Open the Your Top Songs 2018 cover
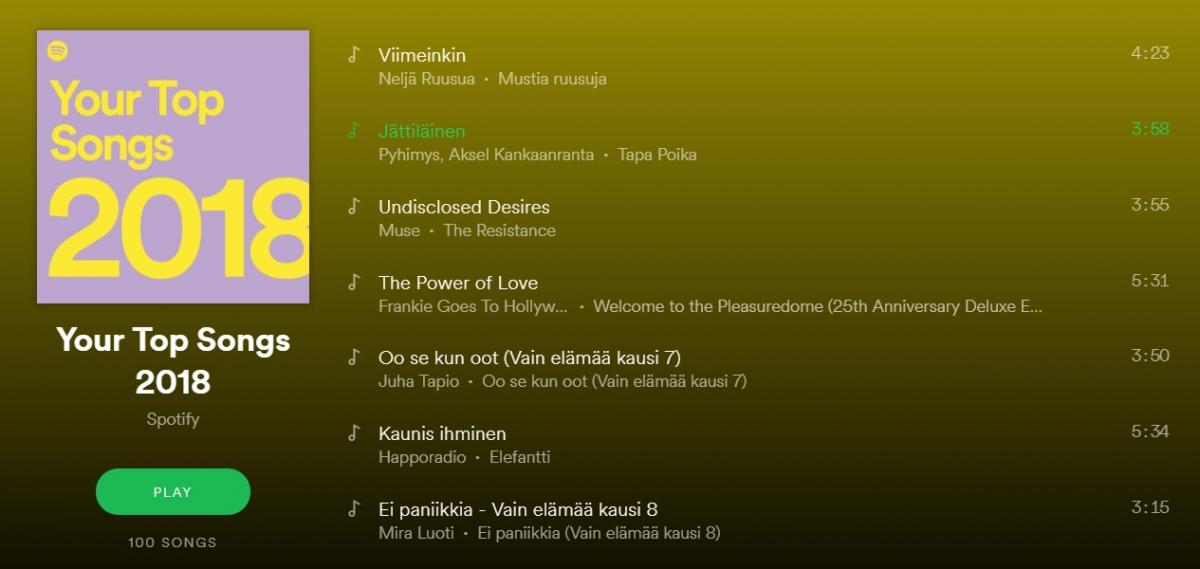Screen dimensions: 1200x569 pos(173,167)
